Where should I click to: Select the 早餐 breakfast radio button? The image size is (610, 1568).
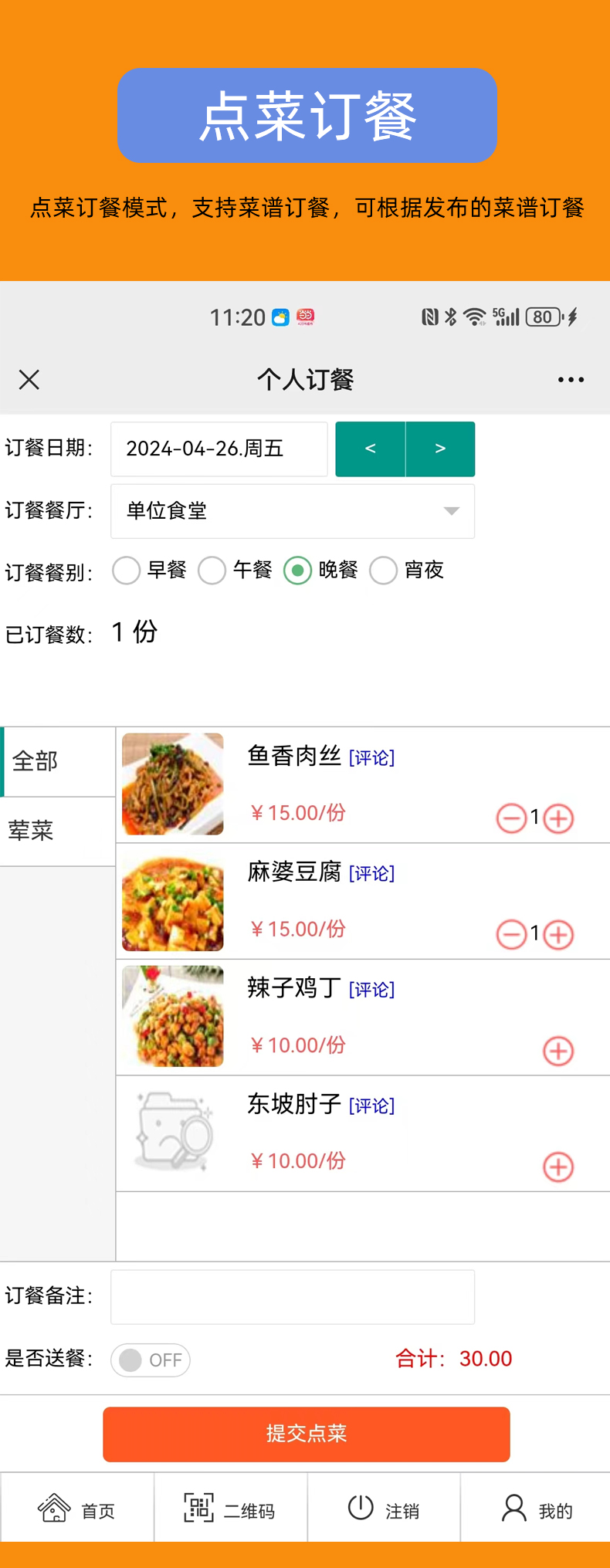click(x=126, y=571)
